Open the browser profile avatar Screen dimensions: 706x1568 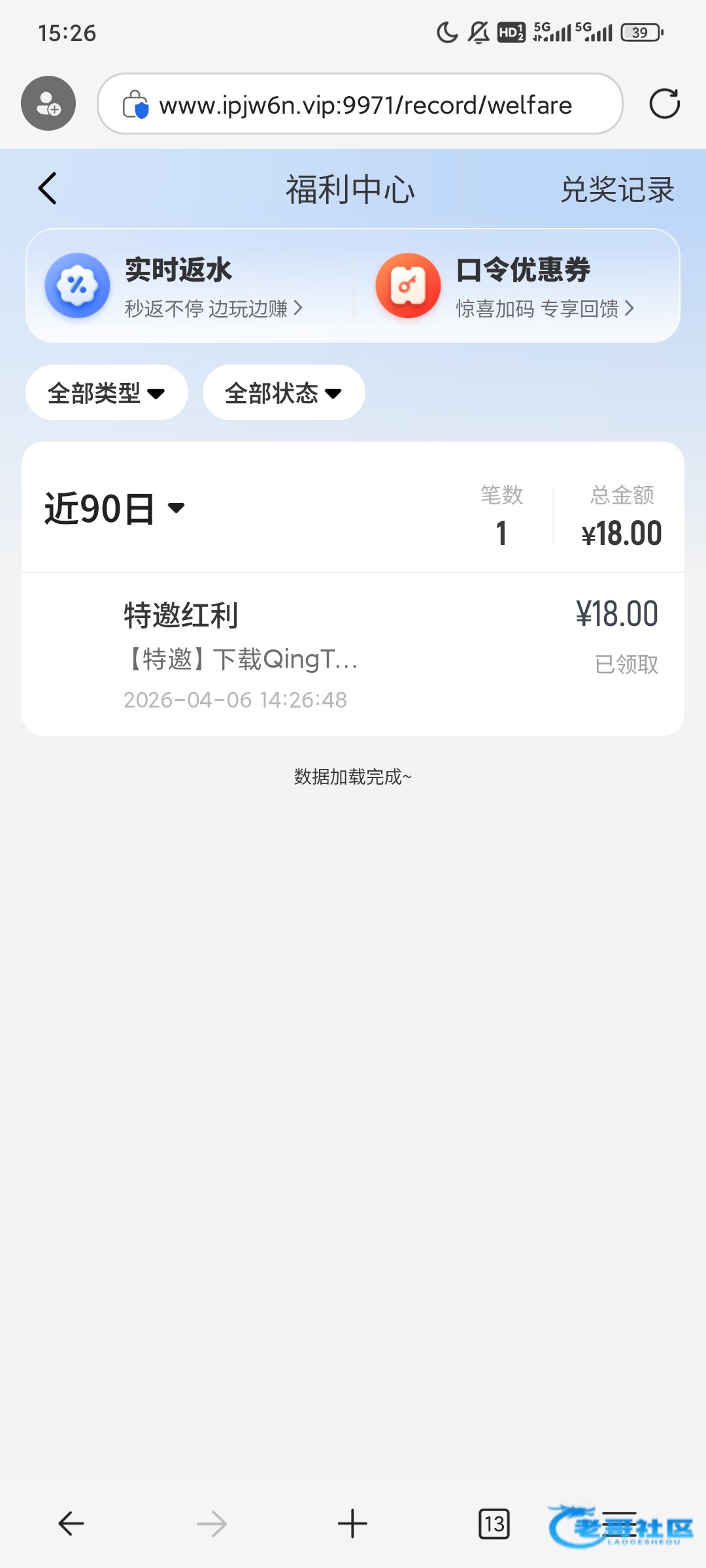pyautogui.click(x=48, y=103)
